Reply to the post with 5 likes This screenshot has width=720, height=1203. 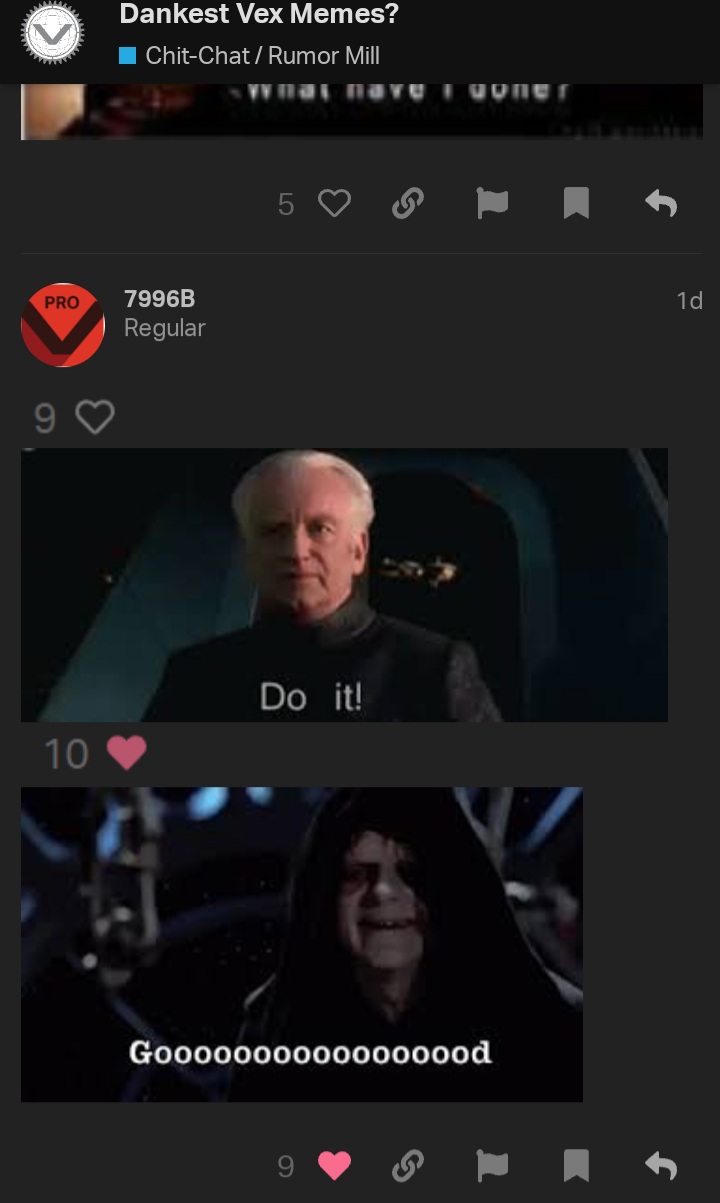pyautogui.click(x=661, y=204)
